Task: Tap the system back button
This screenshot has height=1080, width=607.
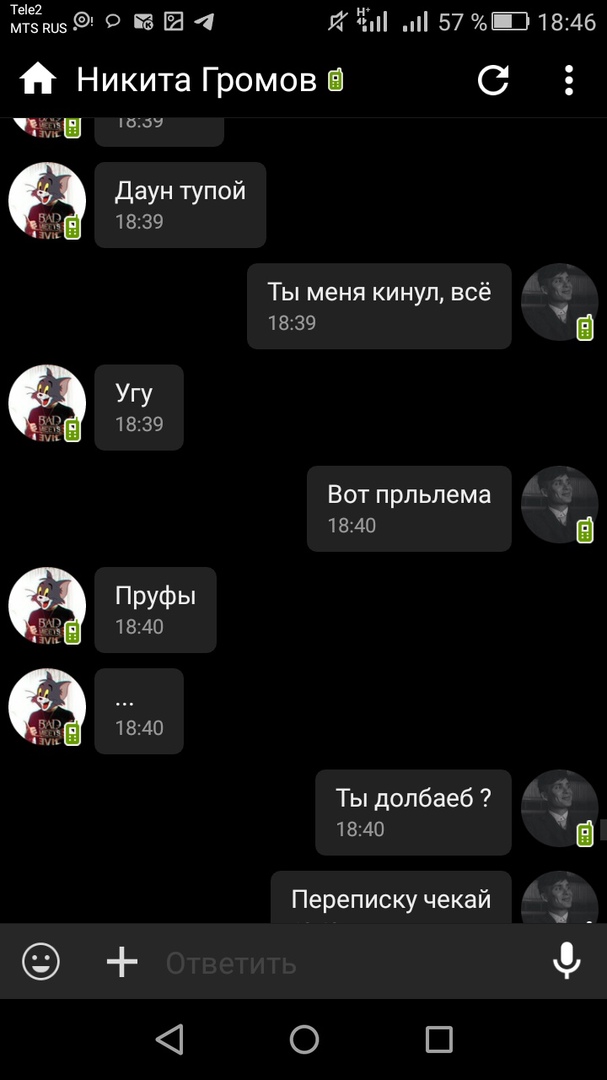Action: pyautogui.click(x=170, y=1040)
